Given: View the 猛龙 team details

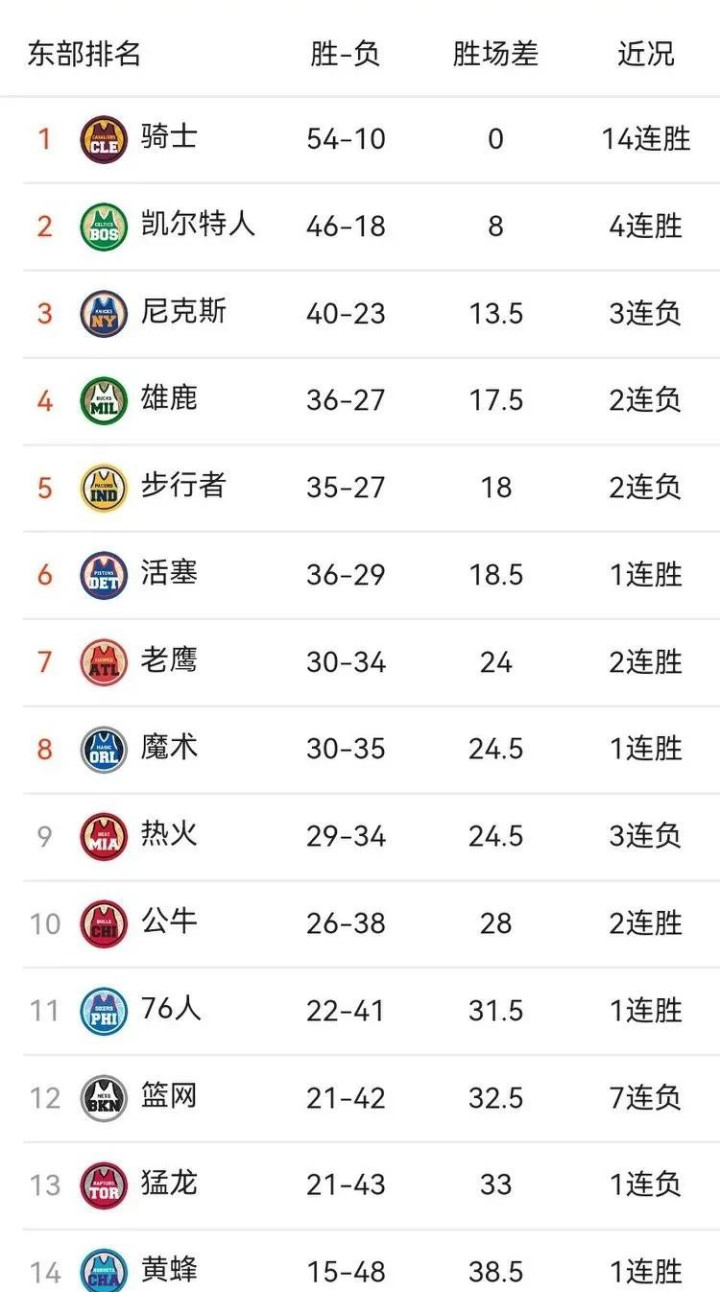Looking at the screenshot, I should coord(360,1184).
